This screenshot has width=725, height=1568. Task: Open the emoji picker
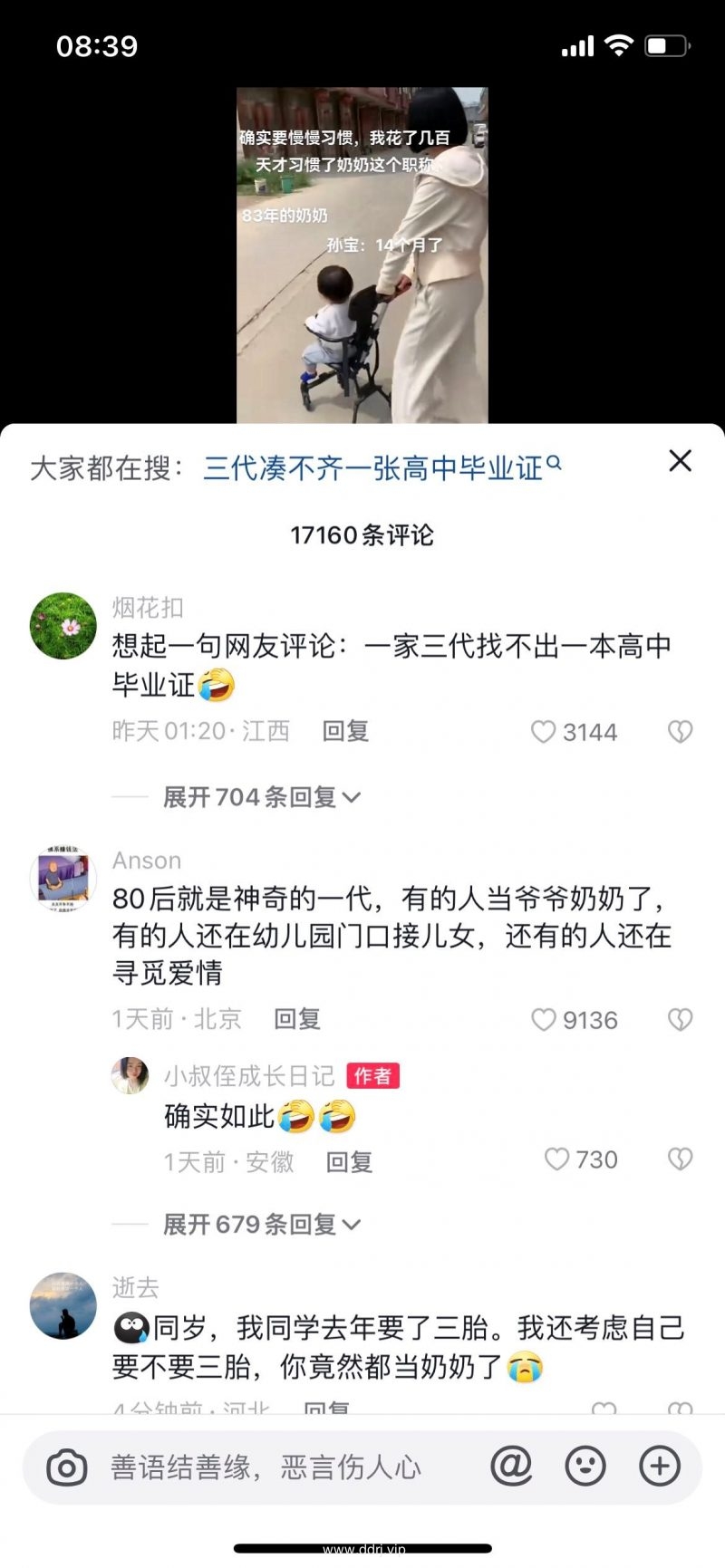click(585, 1466)
